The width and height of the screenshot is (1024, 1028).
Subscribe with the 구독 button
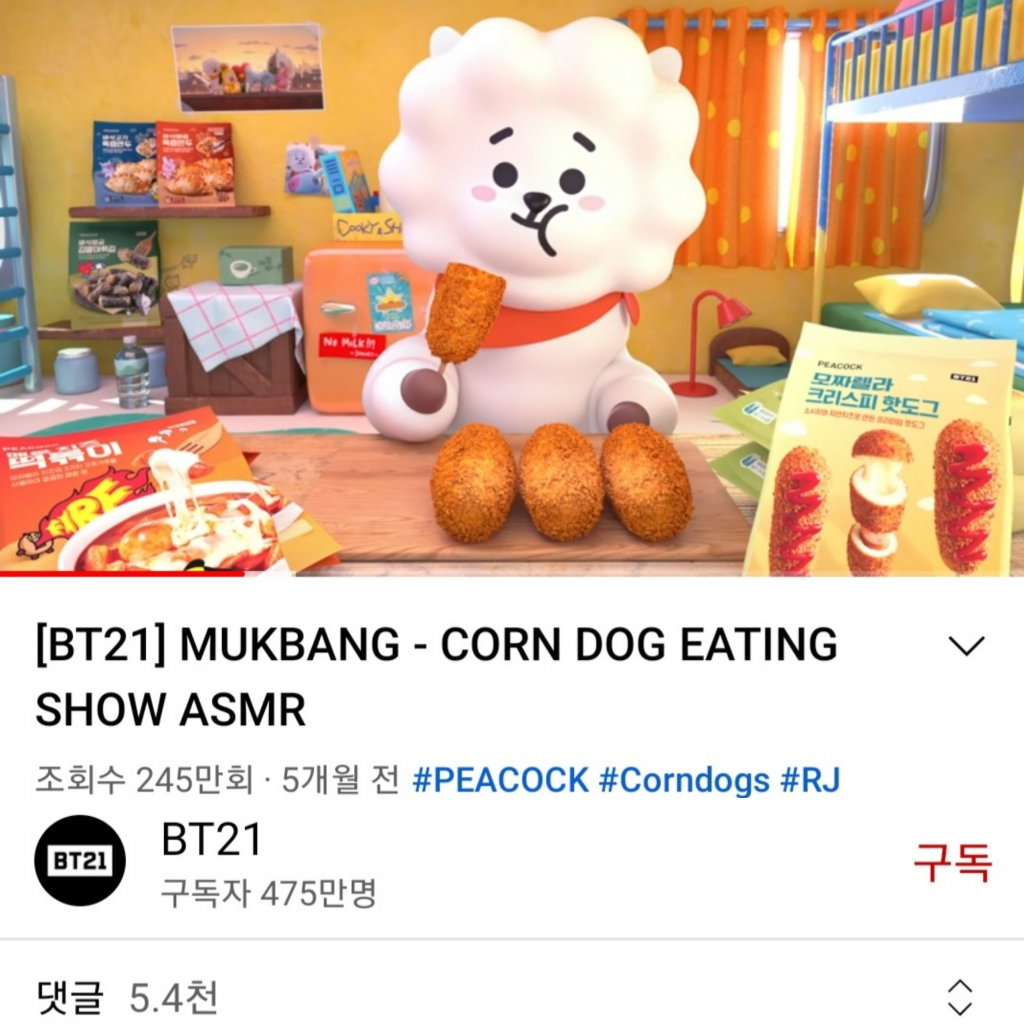coord(951,862)
